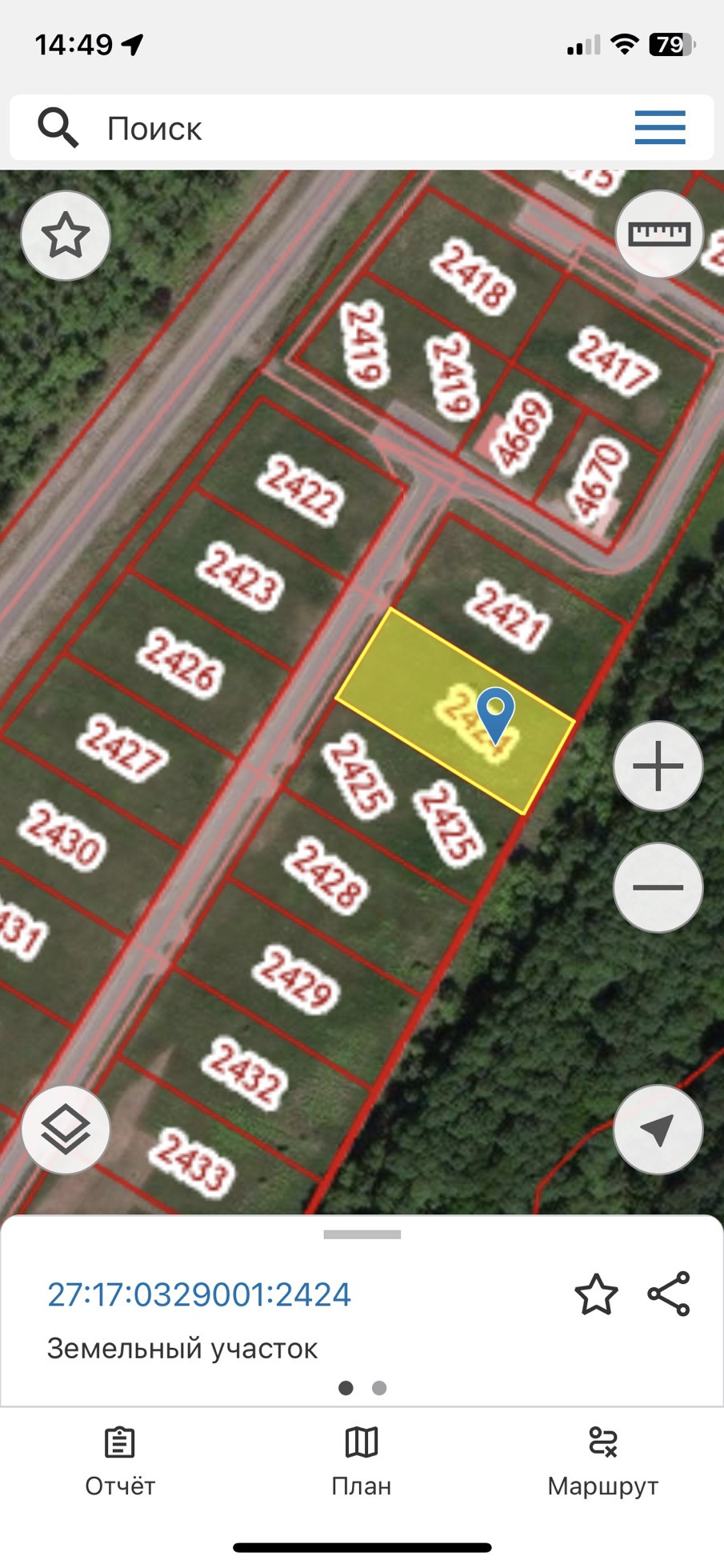Open the Отчёт tab
Screen dimensions: 724x1568
[120, 1462]
